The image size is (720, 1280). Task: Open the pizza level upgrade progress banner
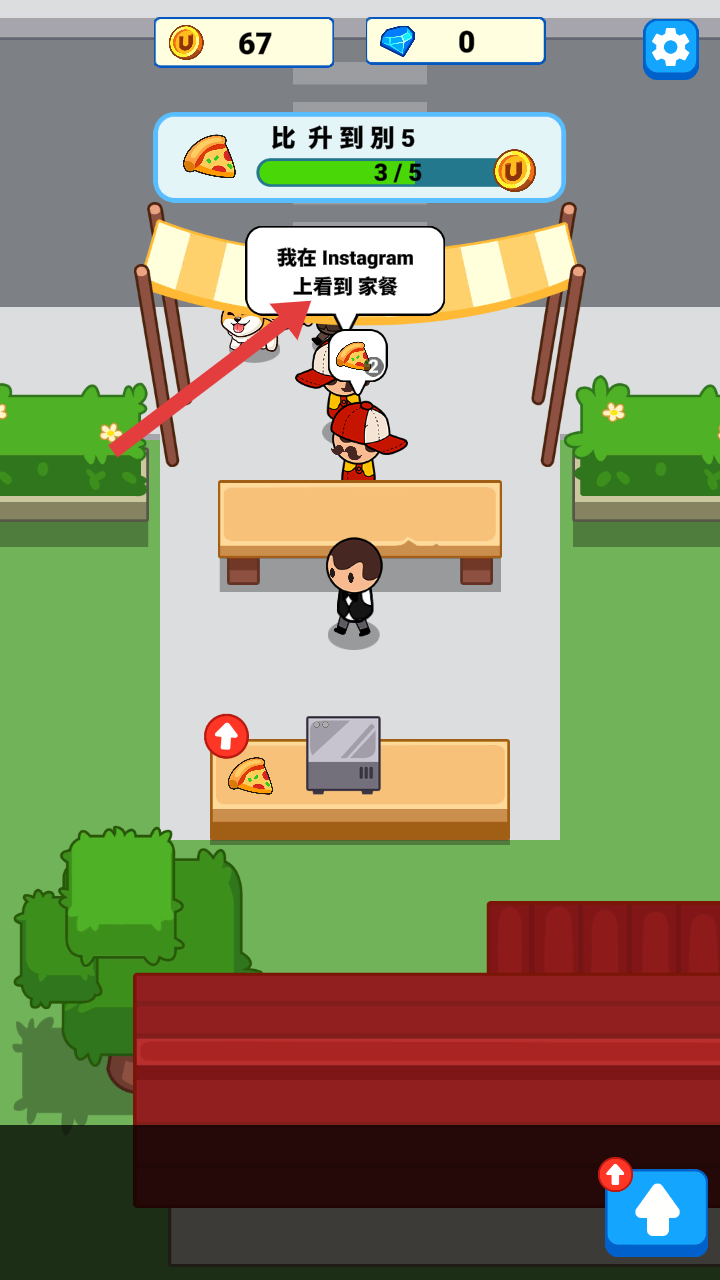(x=359, y=158)
